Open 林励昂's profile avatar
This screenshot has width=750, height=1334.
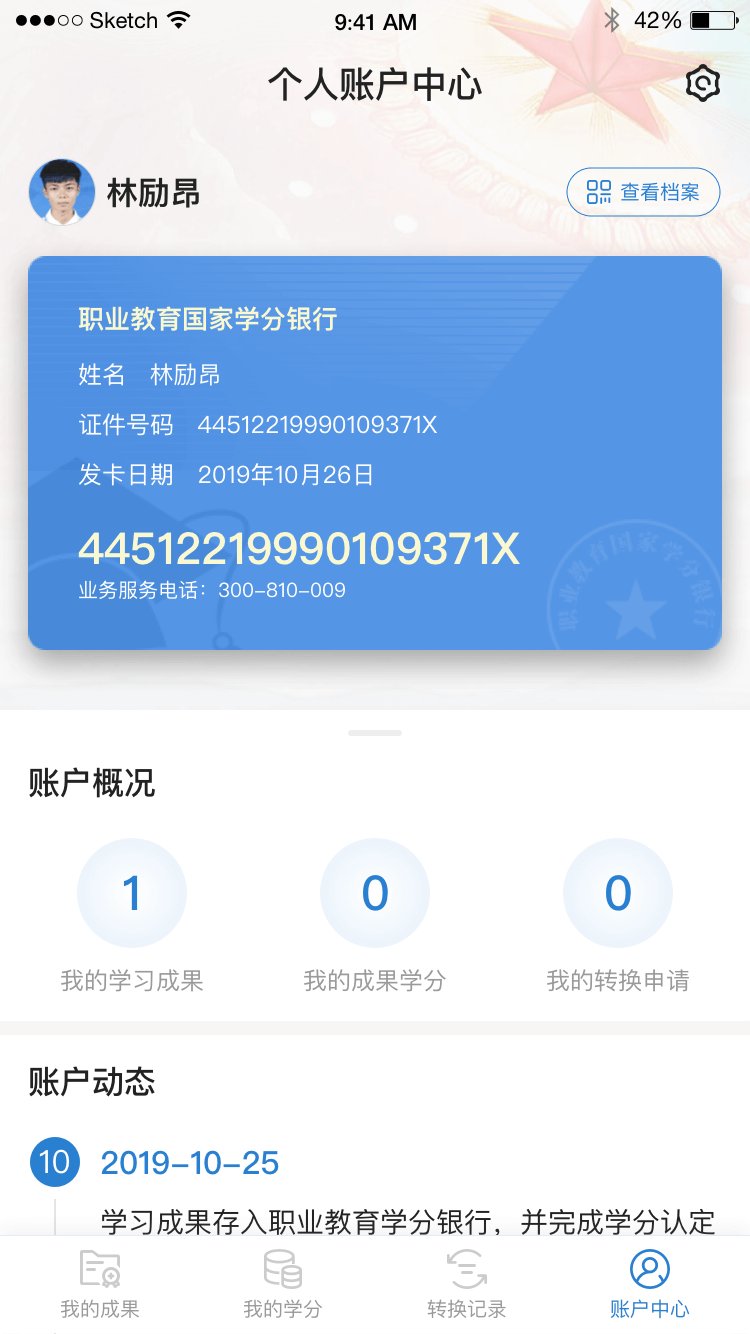point(62,192)
